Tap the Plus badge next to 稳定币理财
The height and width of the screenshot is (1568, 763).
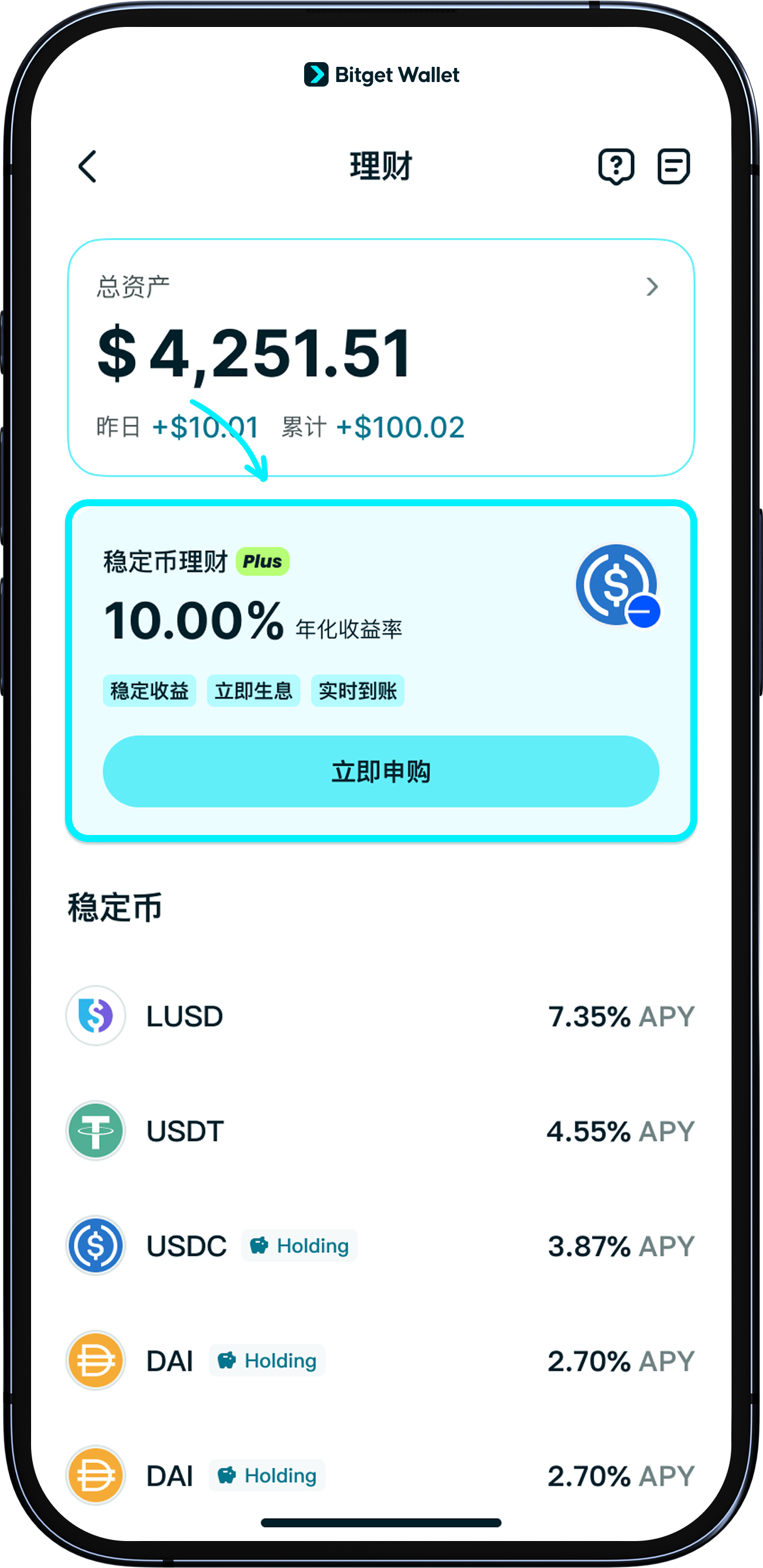pyautogui.click(x=262, y=561)
